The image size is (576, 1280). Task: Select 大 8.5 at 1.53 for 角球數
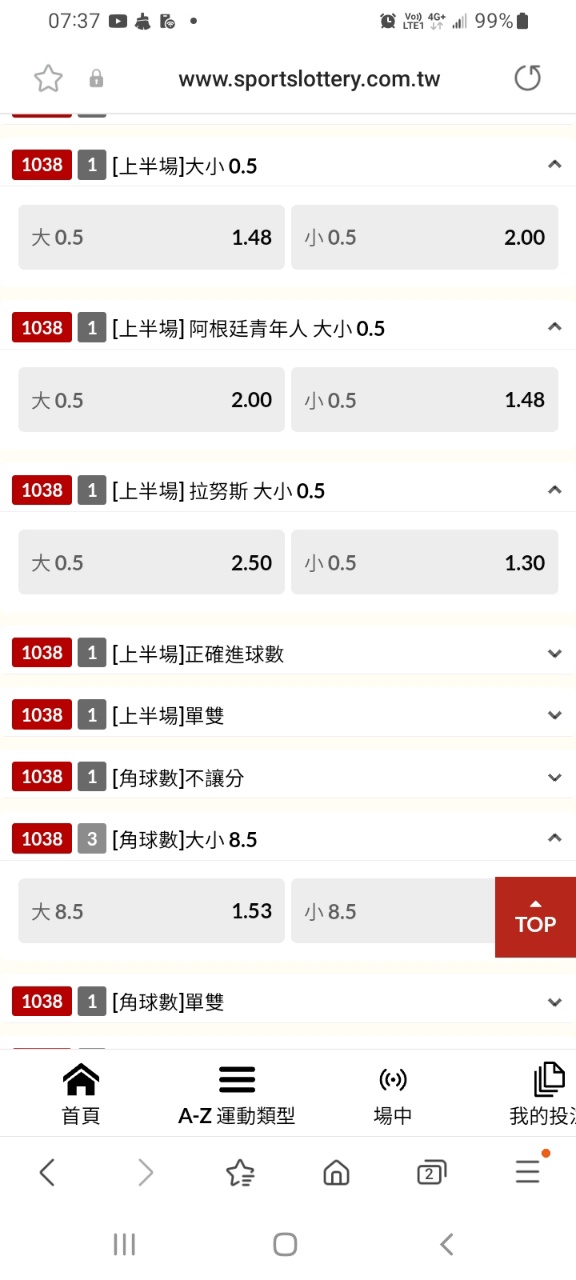pos(151,911)
